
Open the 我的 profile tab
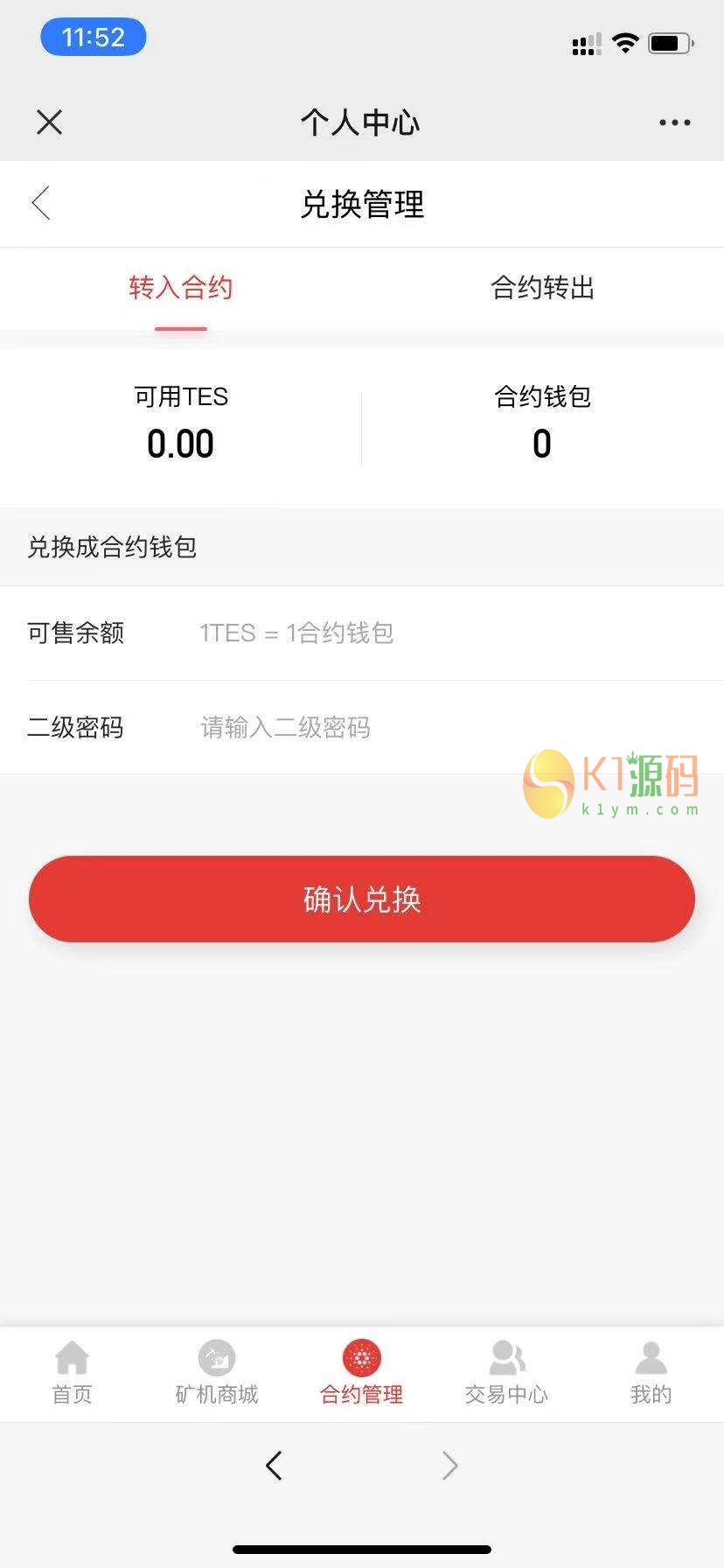coord(651,1373)
